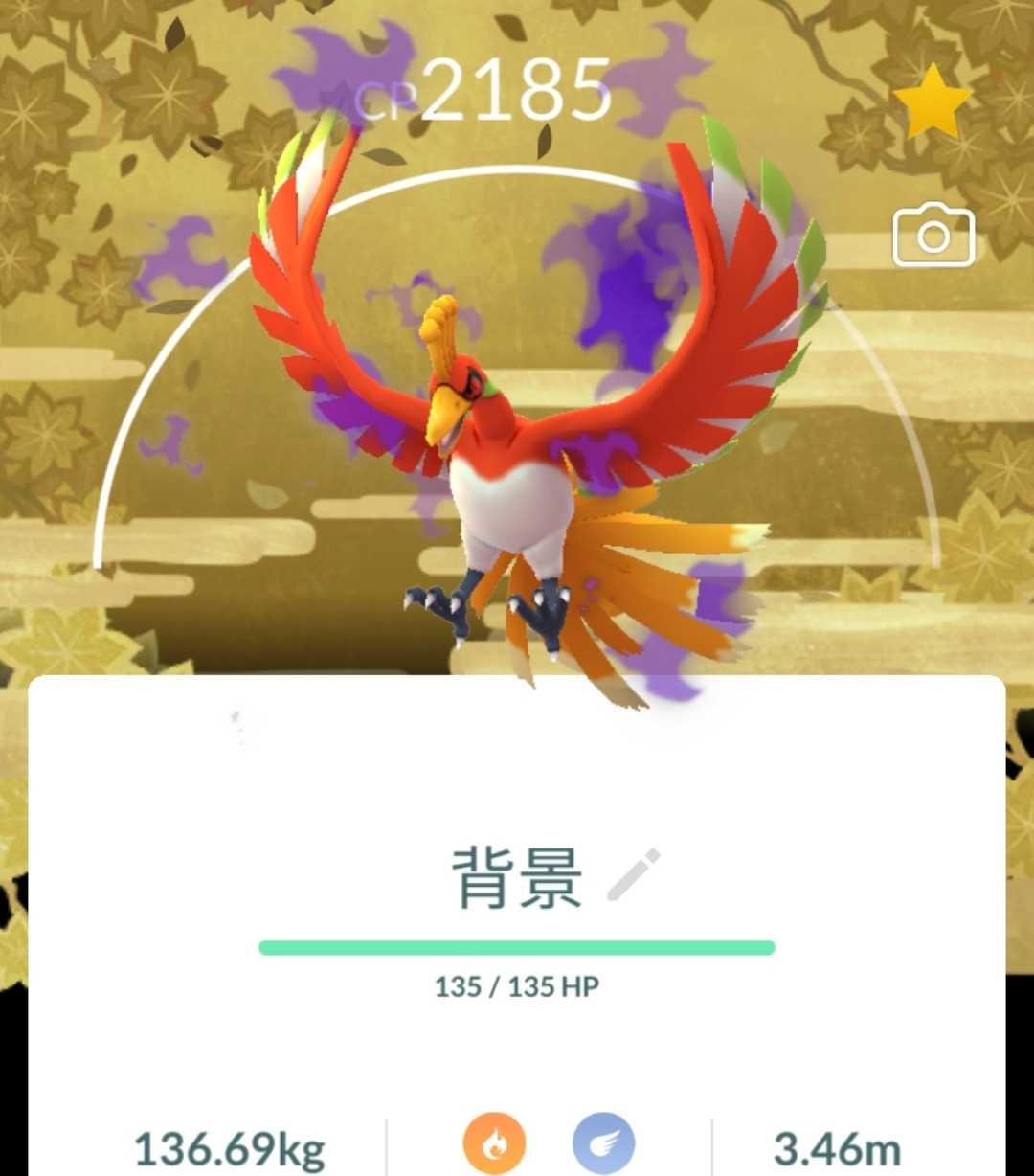Screen dimensions: 1034x1176
Task: Open the AR camera snapshot mode
Action: 933,236
